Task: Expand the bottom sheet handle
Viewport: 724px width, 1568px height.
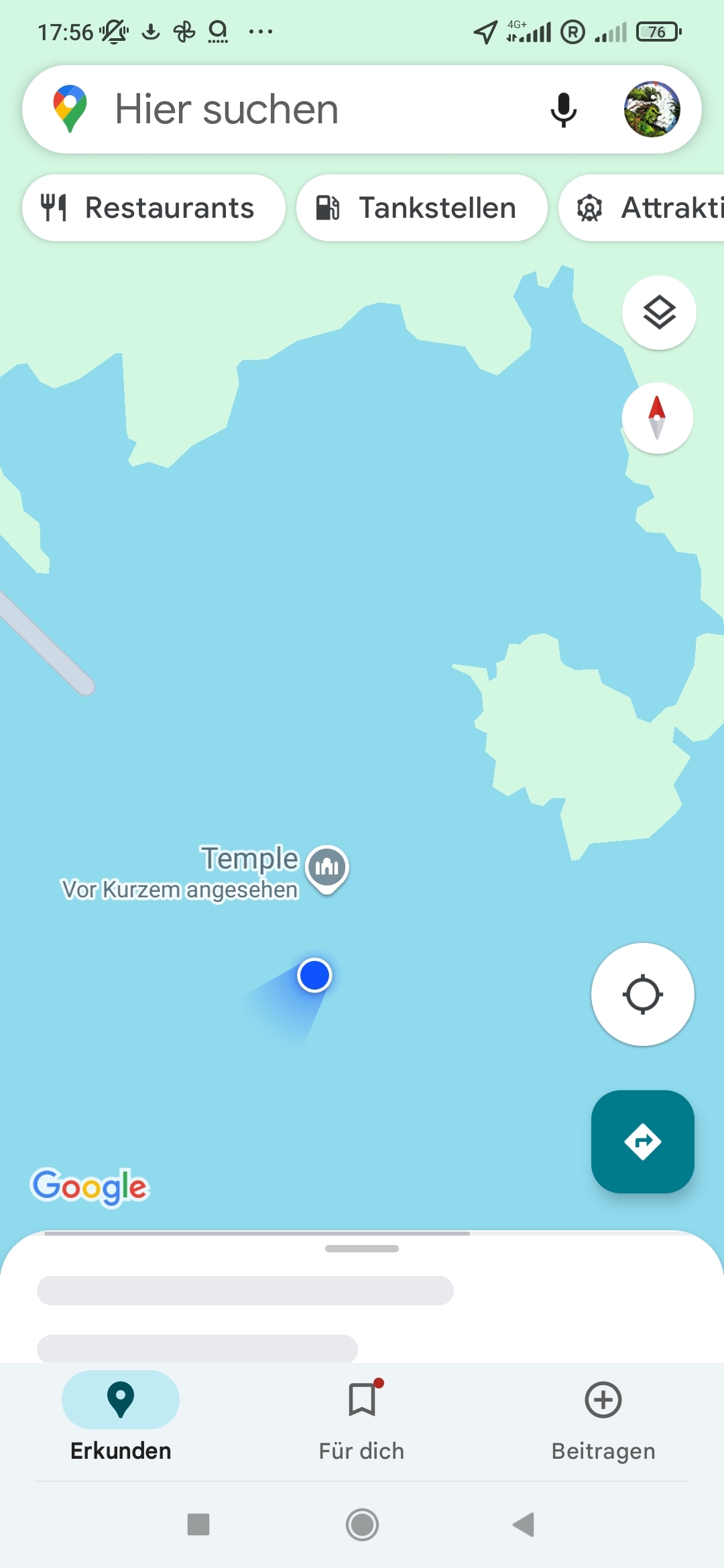Action: click(x=362, y=1248)
